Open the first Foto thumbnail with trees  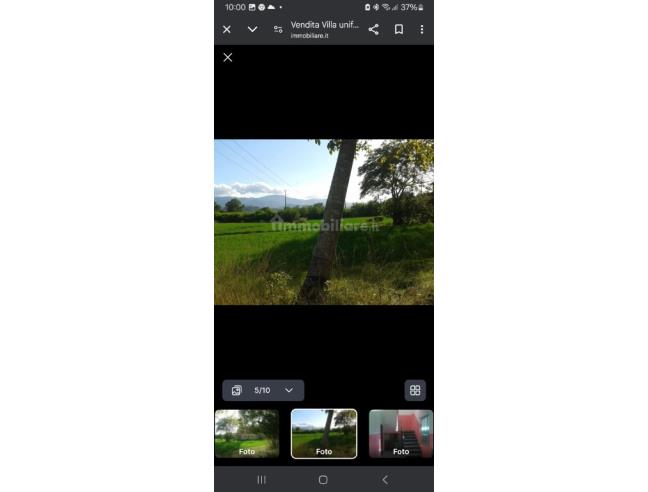(x=247, y=433)
